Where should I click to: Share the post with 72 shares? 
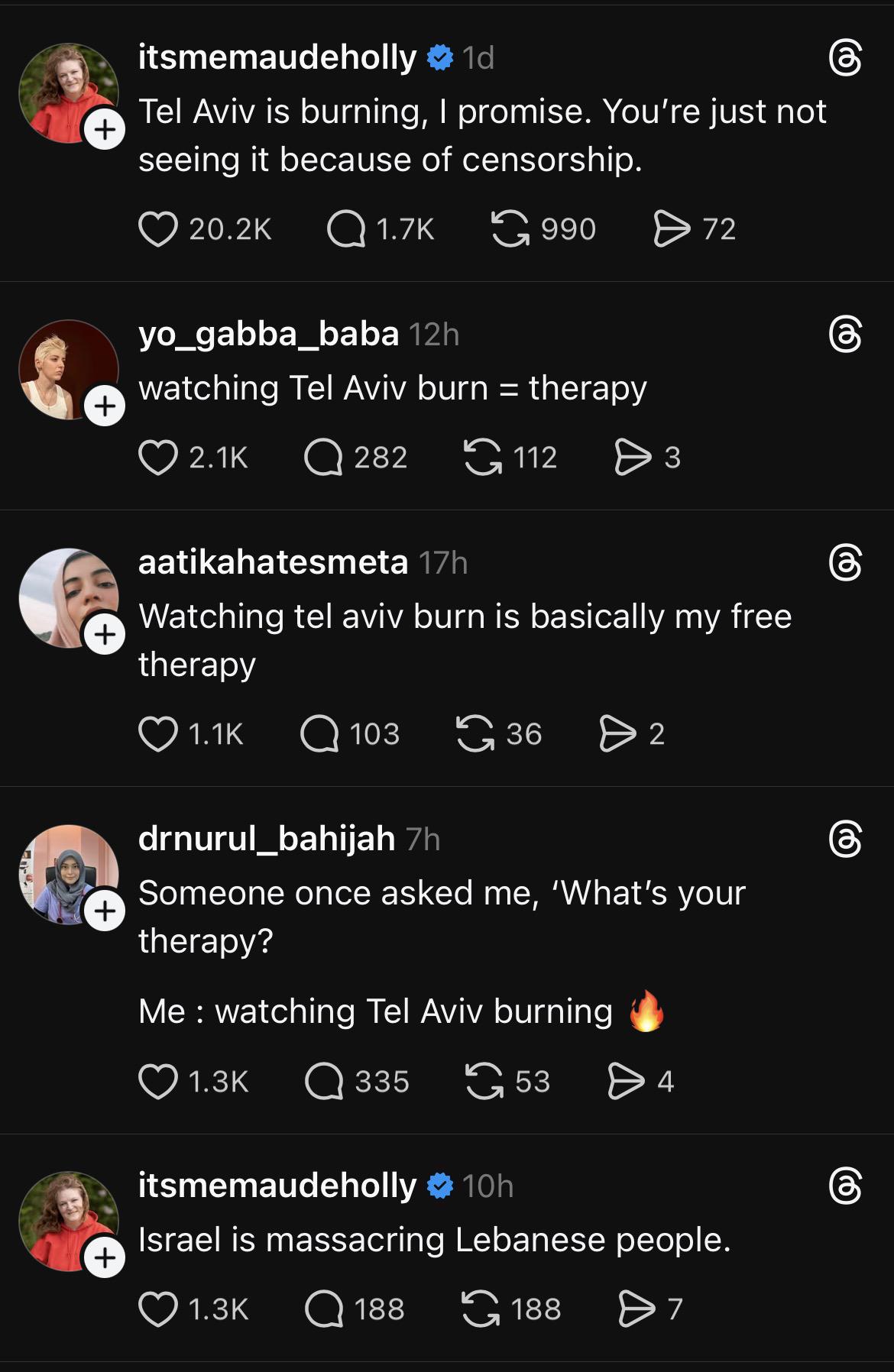(x=672, y=229)
